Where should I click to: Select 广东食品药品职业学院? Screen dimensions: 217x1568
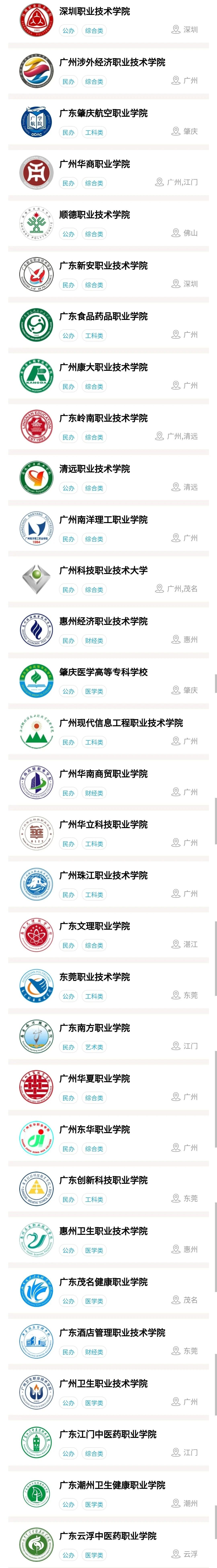pyautogui.click(x=103, y=316)
